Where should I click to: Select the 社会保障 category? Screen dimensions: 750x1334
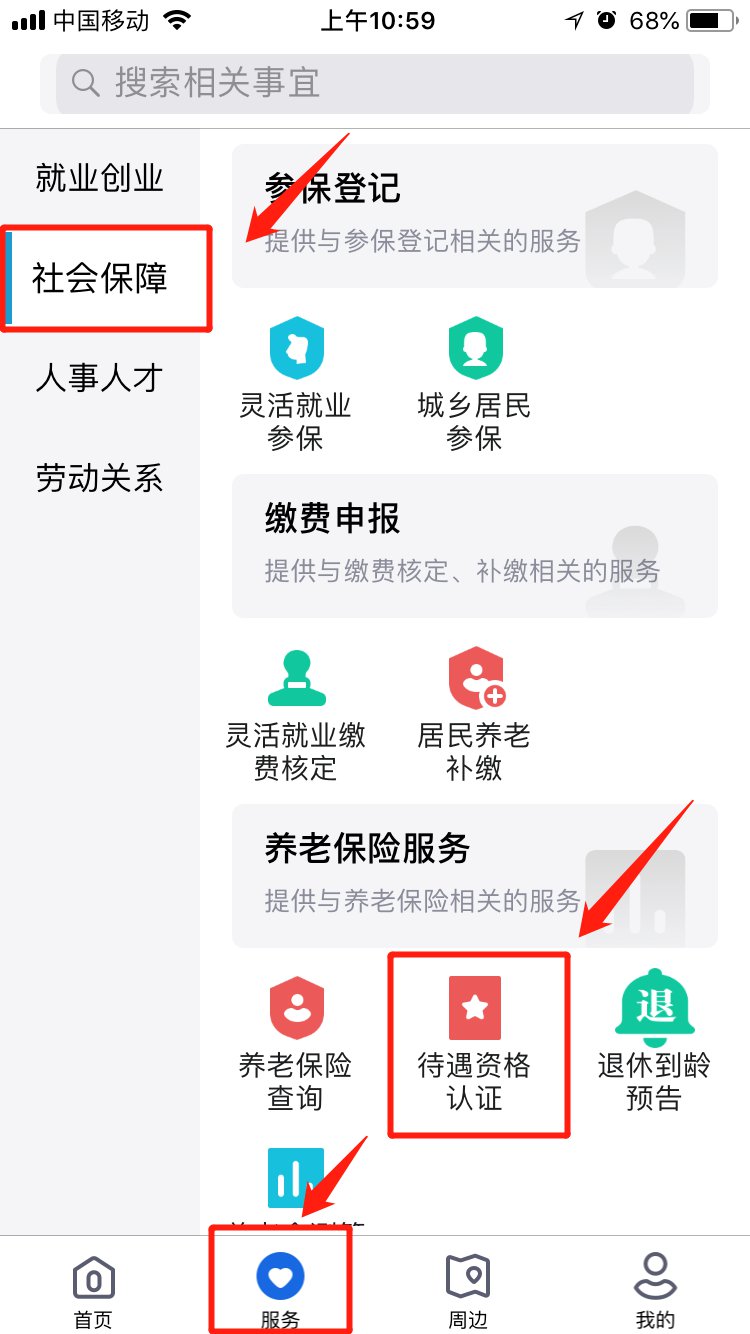click(99, 278)
